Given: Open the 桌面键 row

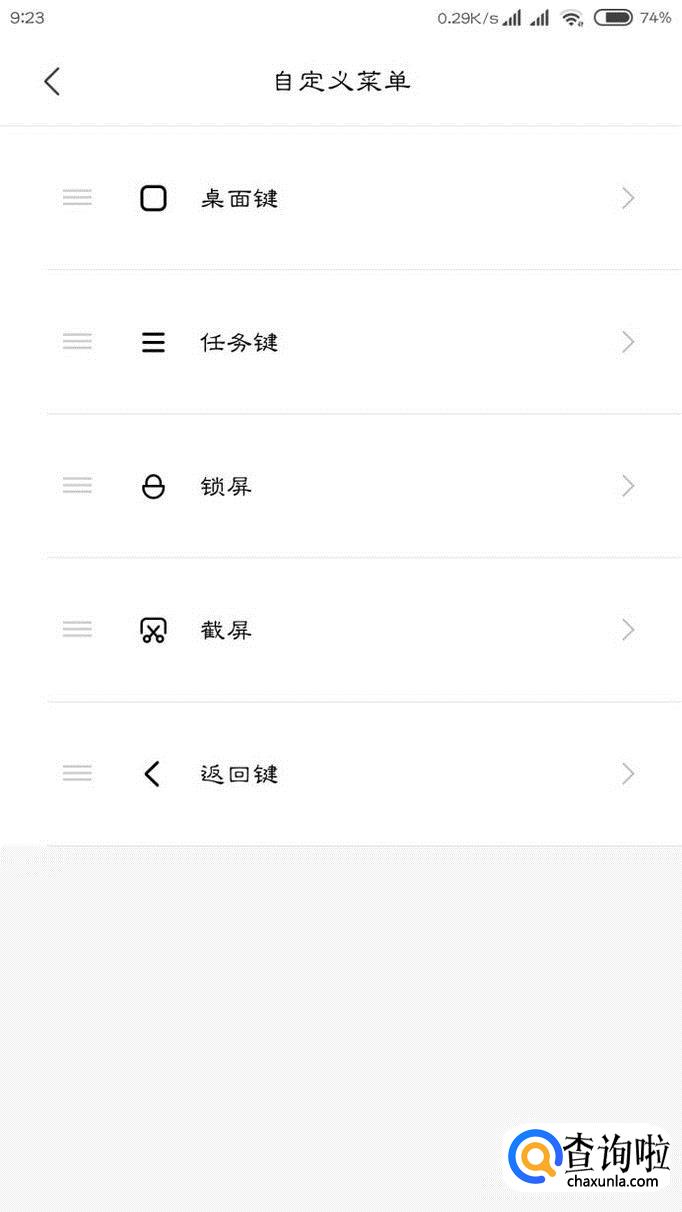Looking at the screenshot, I should (x=340, y=198).
